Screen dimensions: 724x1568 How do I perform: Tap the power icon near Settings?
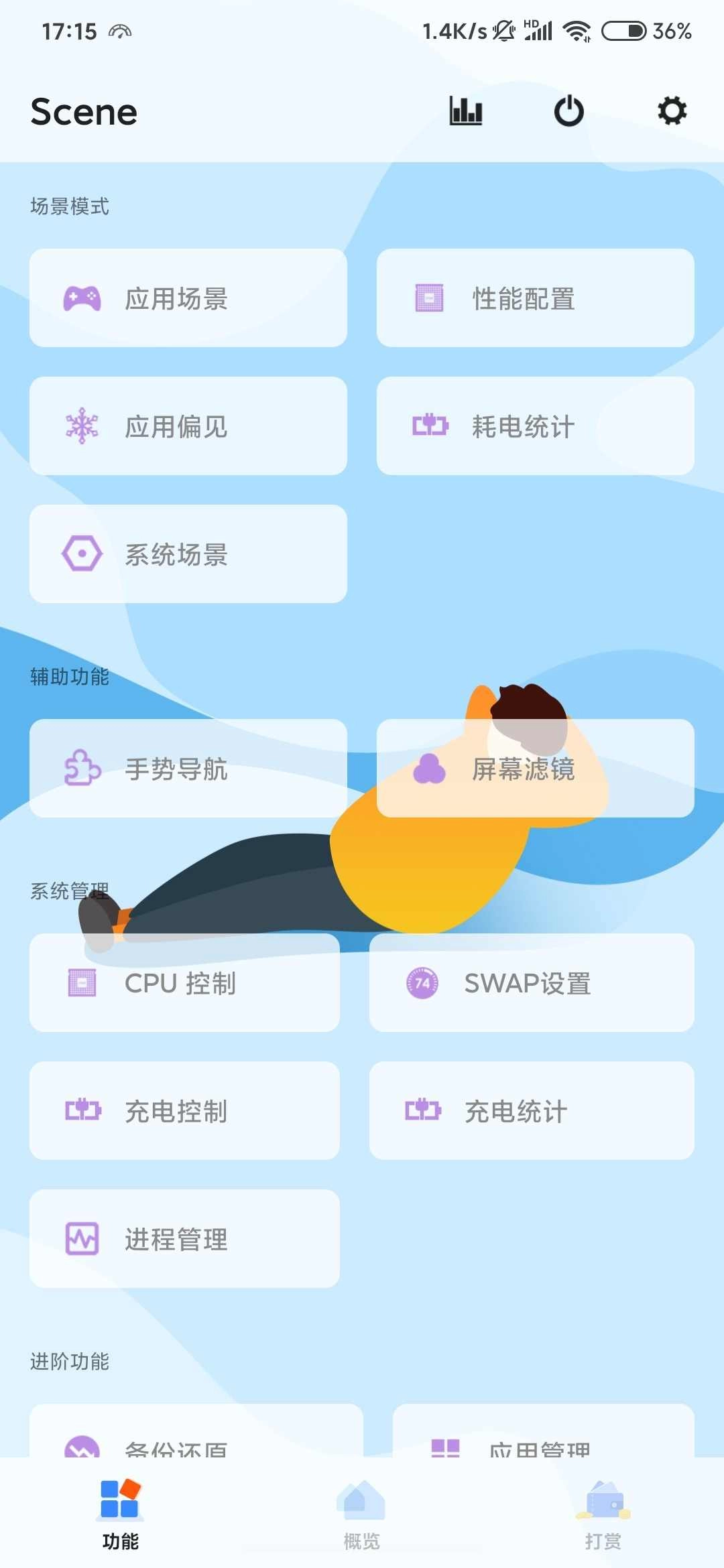tap(568, 112)
